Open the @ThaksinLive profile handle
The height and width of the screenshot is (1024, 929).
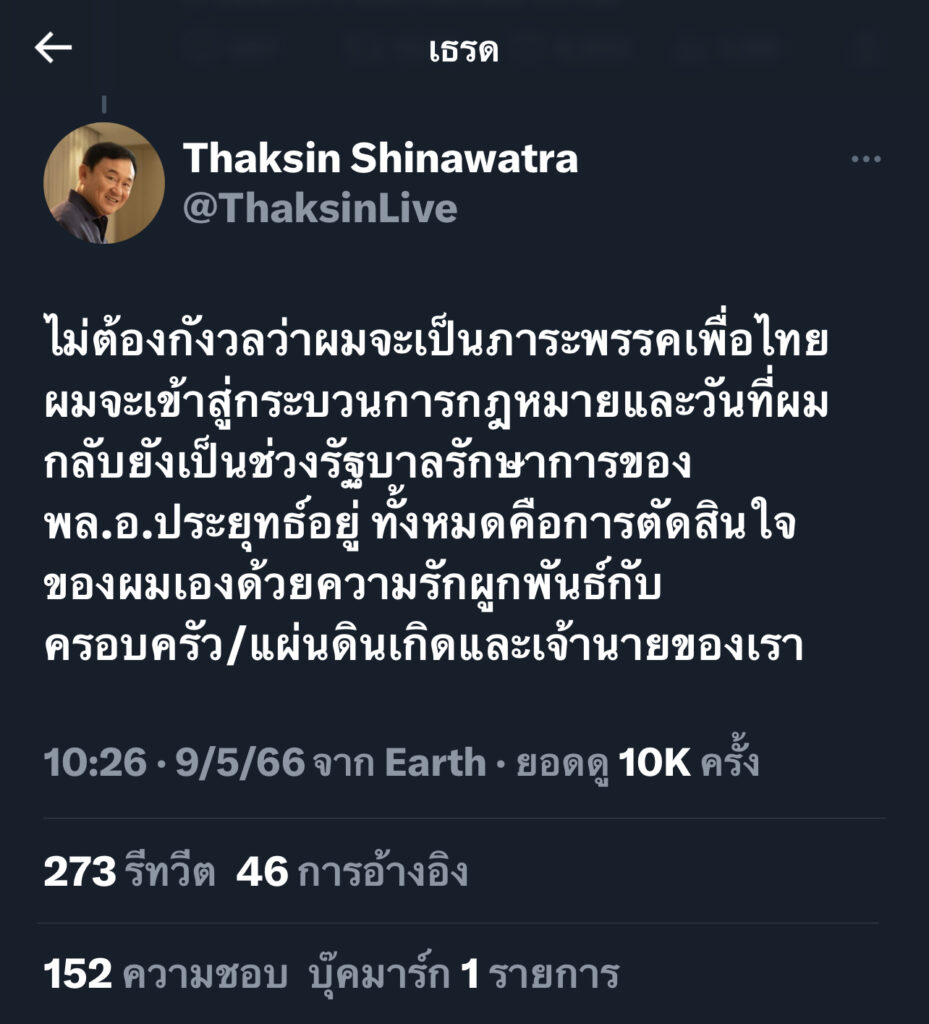click(320, 207)
